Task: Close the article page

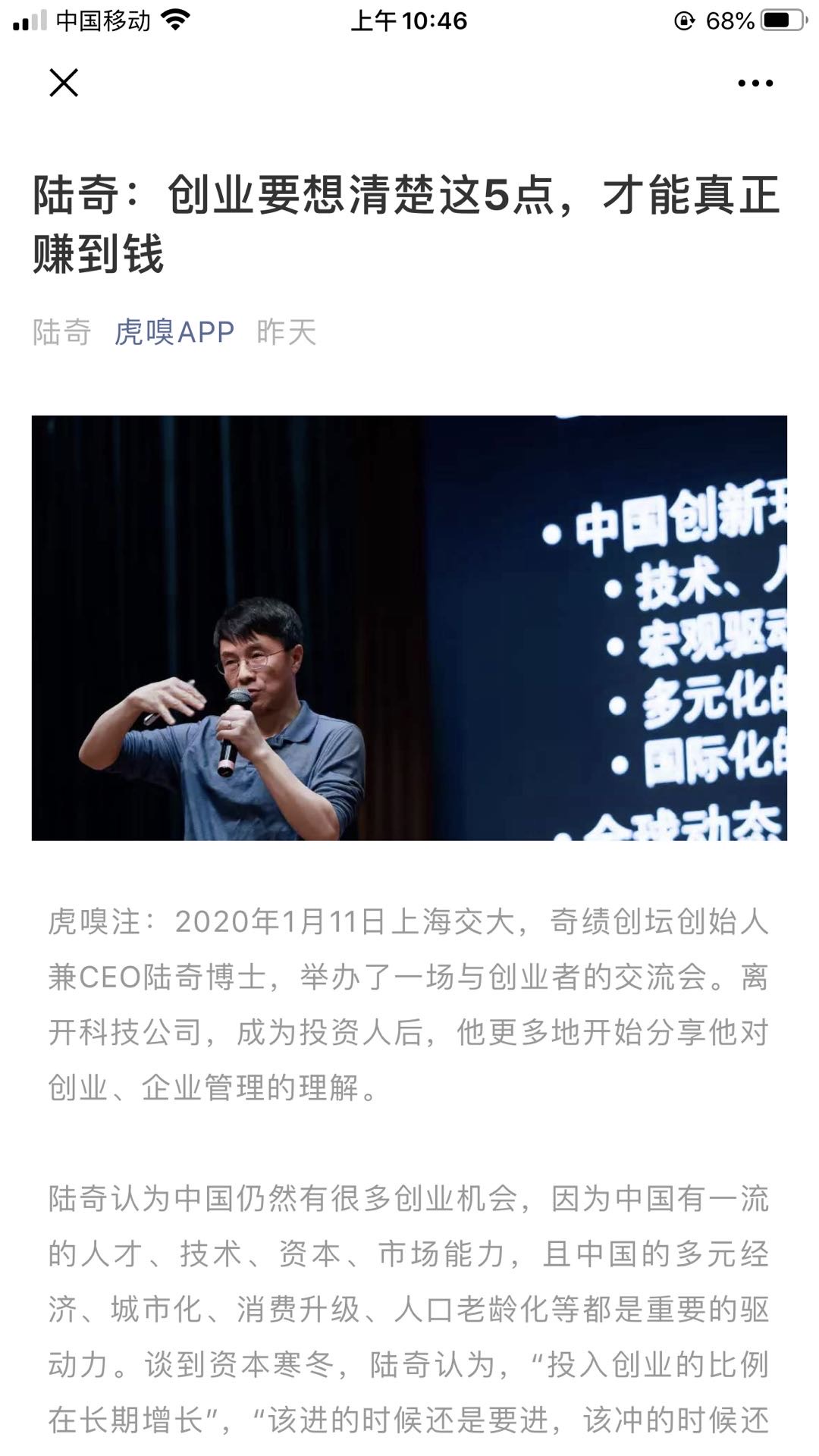Action: 64,83
